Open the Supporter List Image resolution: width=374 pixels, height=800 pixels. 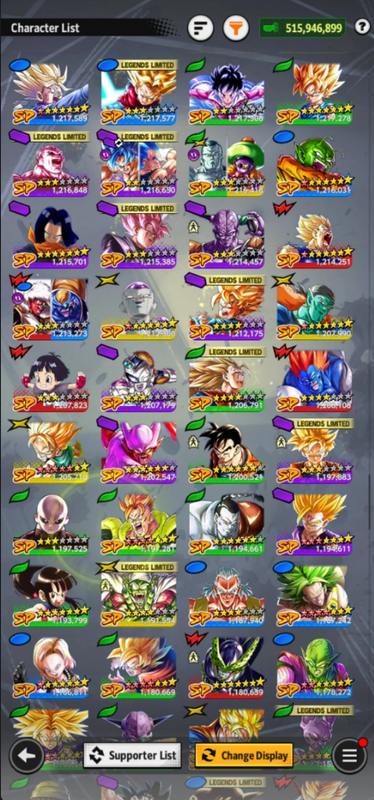tap(133, 756)
